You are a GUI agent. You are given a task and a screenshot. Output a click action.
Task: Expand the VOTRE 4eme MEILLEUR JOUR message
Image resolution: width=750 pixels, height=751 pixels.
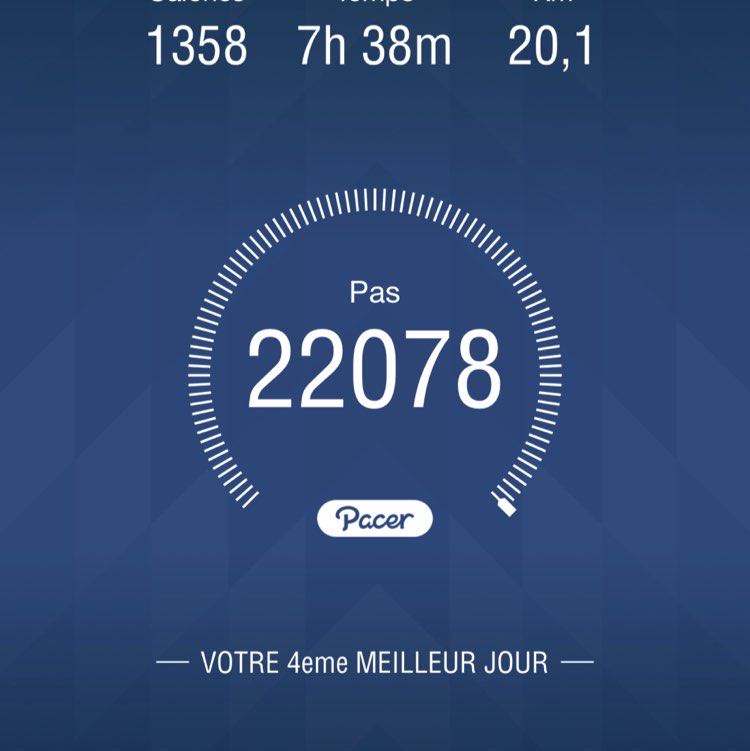pos(375,660)
